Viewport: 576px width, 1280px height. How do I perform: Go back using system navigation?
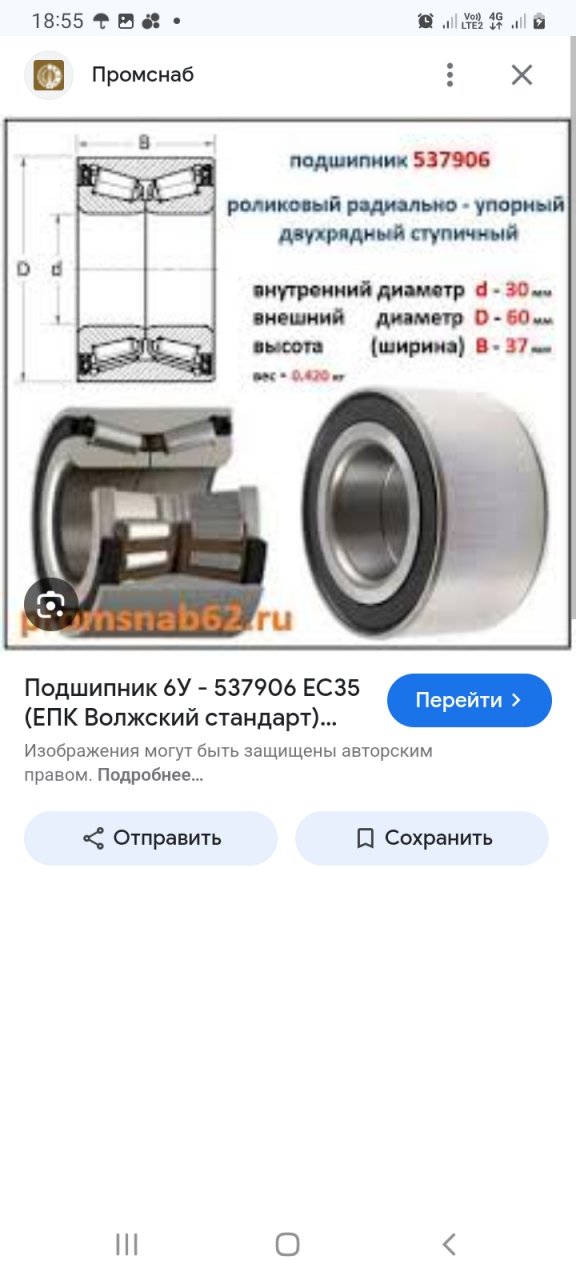449,1244
